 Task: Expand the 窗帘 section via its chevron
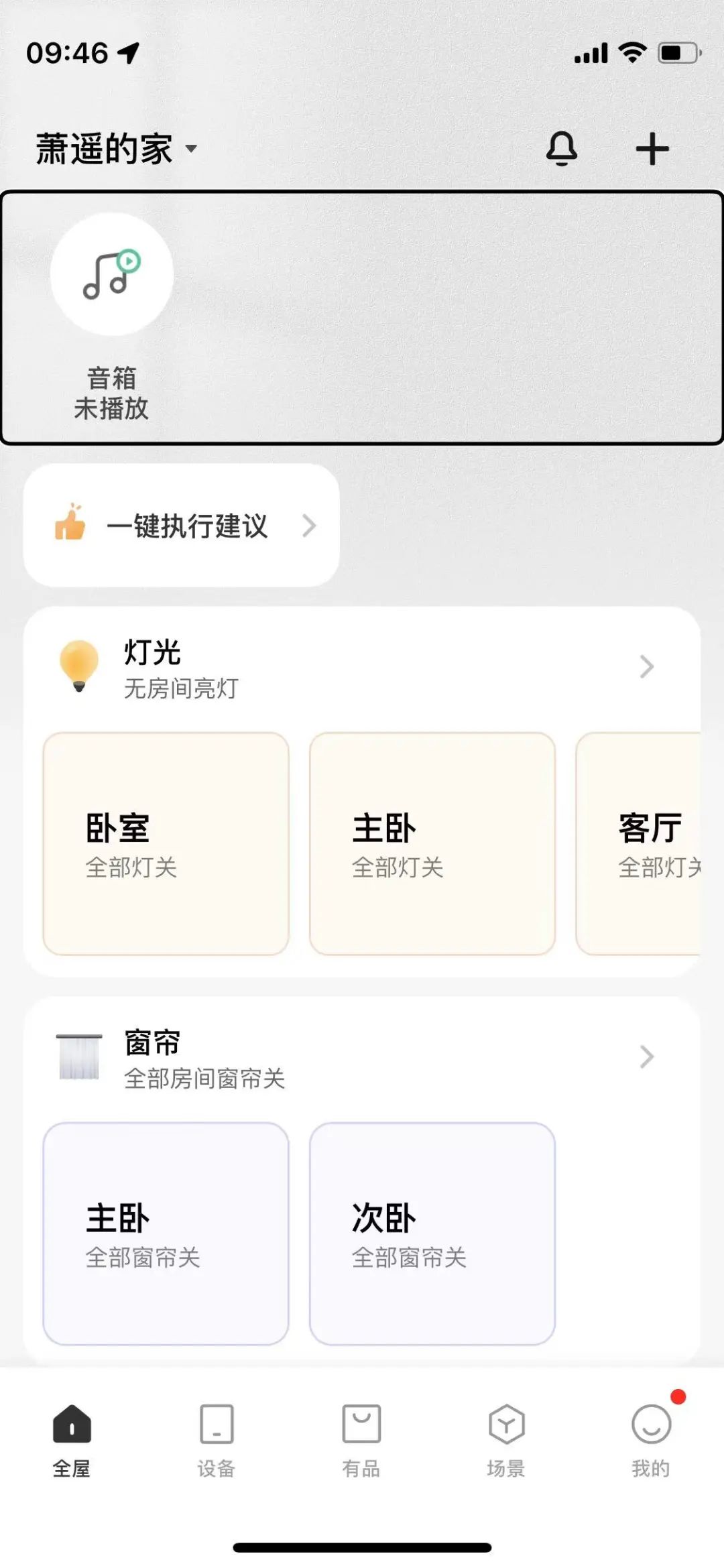[x=646, y=1057]
